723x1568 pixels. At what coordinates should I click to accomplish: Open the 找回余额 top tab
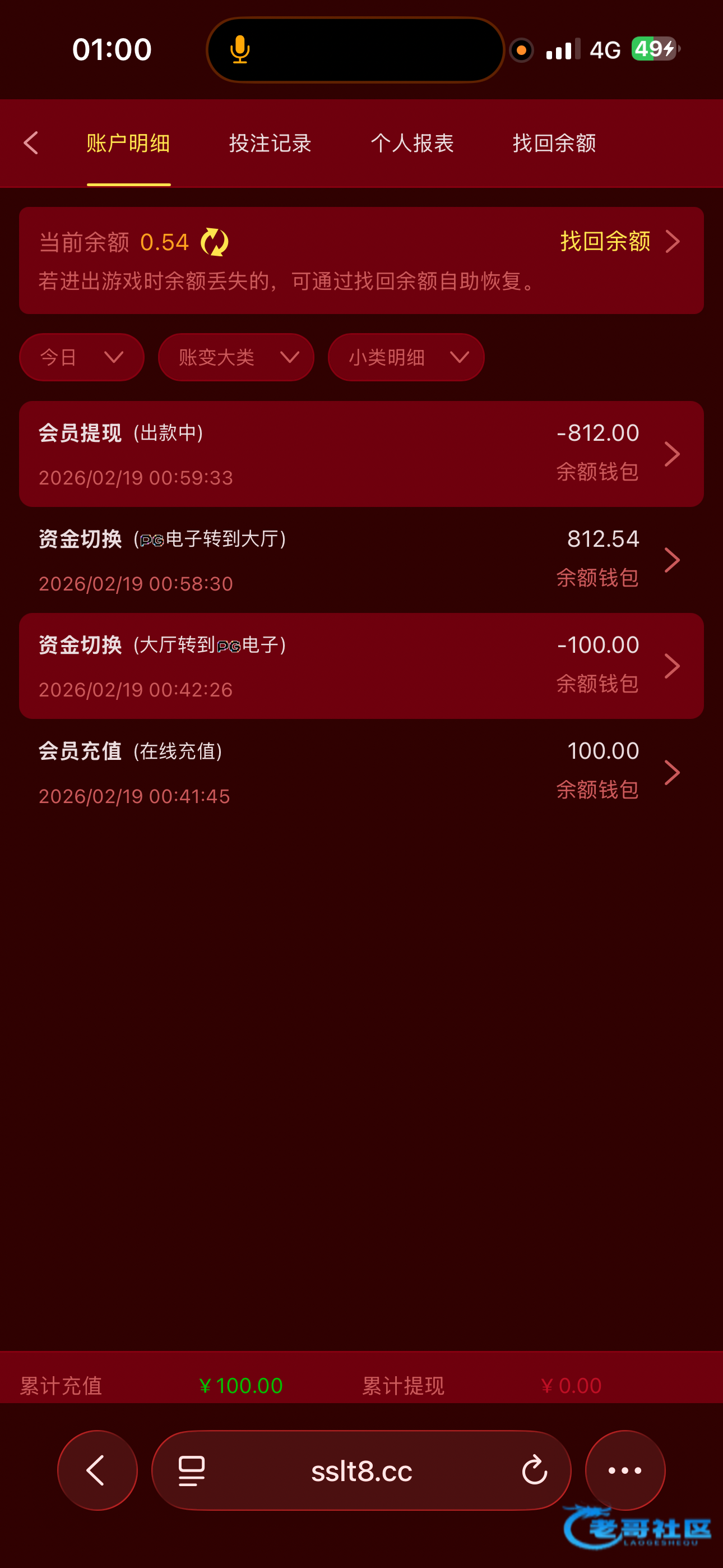554,144
